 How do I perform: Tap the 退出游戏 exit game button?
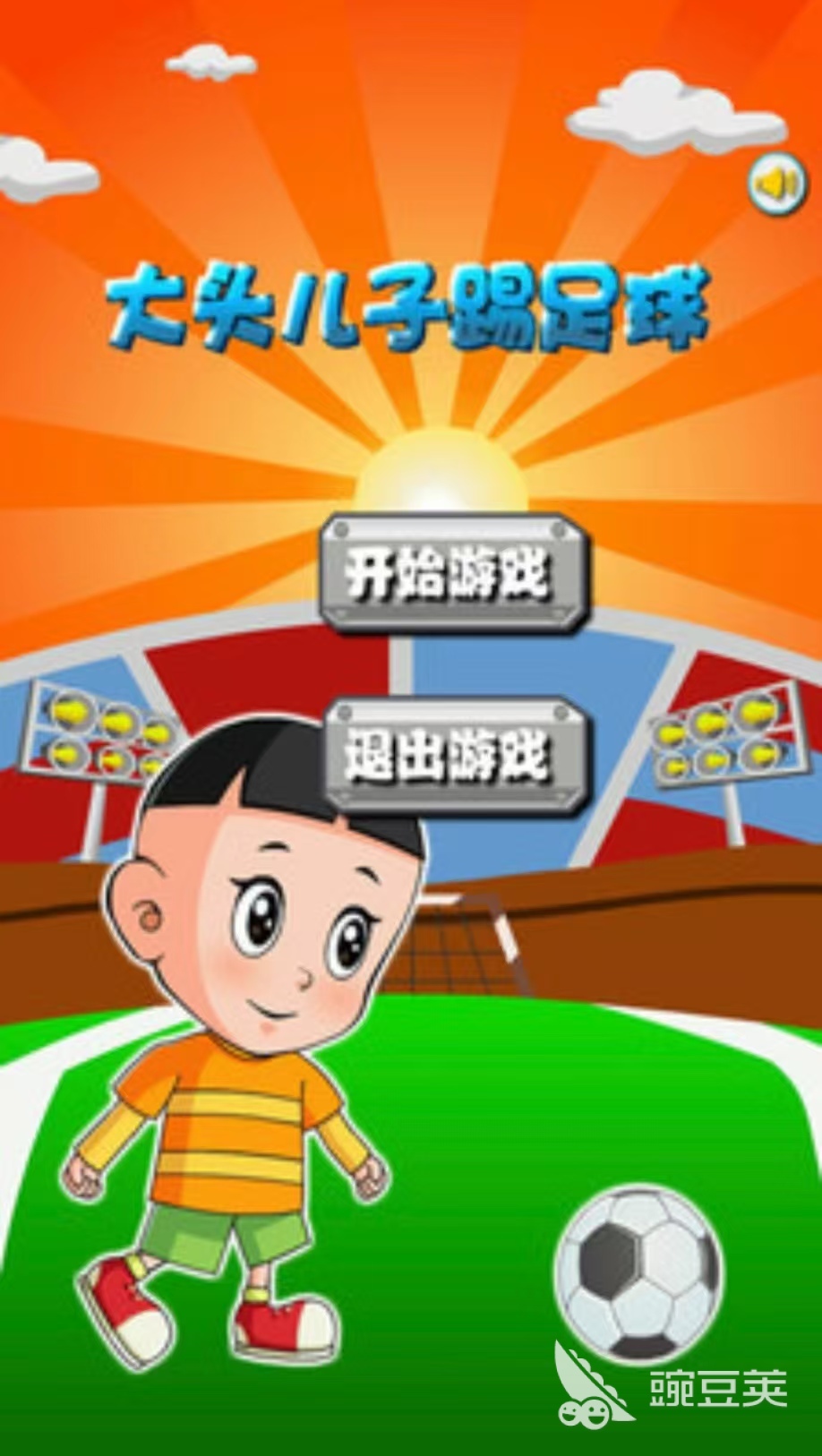pyautogui.click(x=455, y=755)
